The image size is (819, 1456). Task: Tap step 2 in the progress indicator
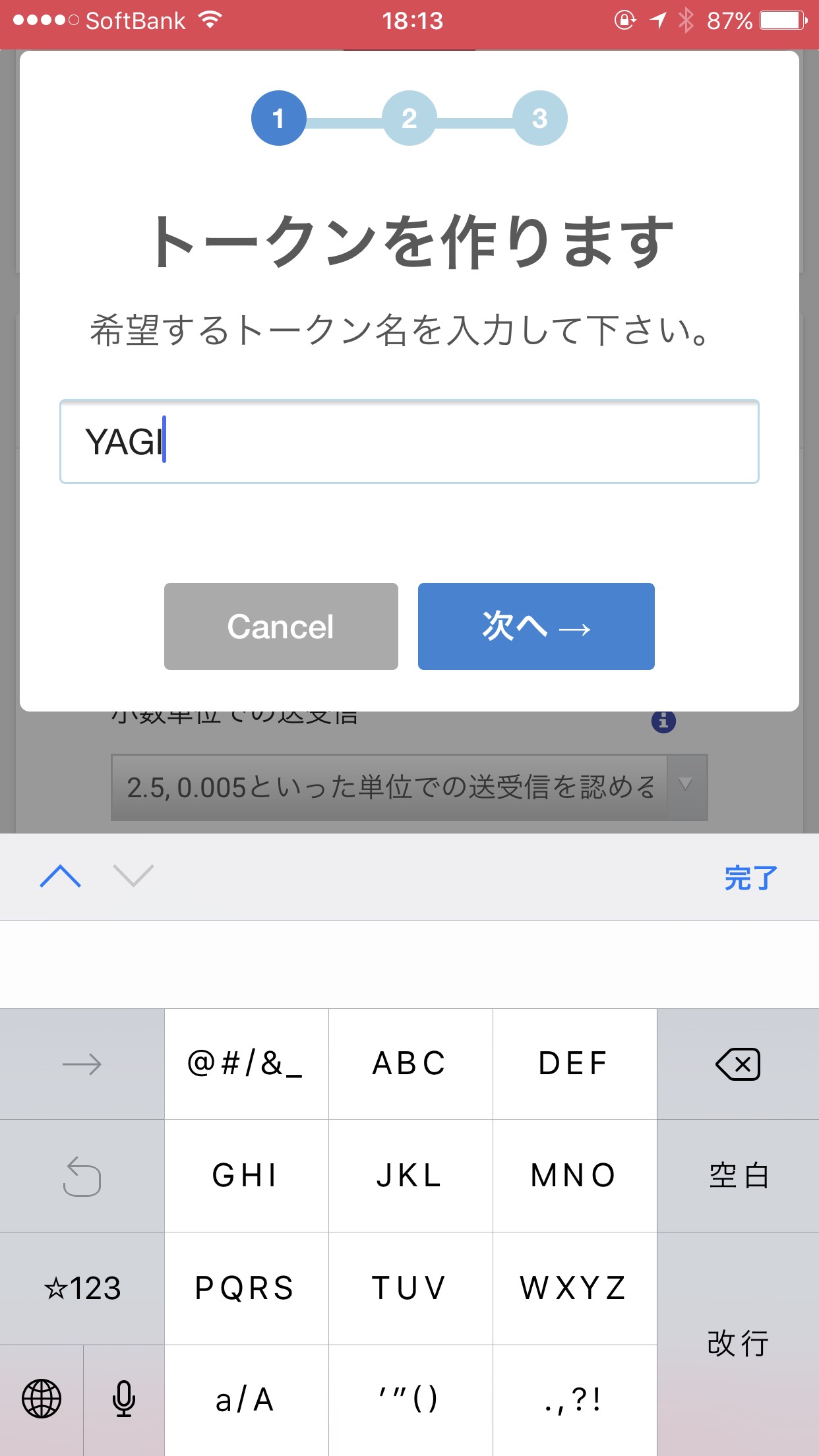coord(409,117)
